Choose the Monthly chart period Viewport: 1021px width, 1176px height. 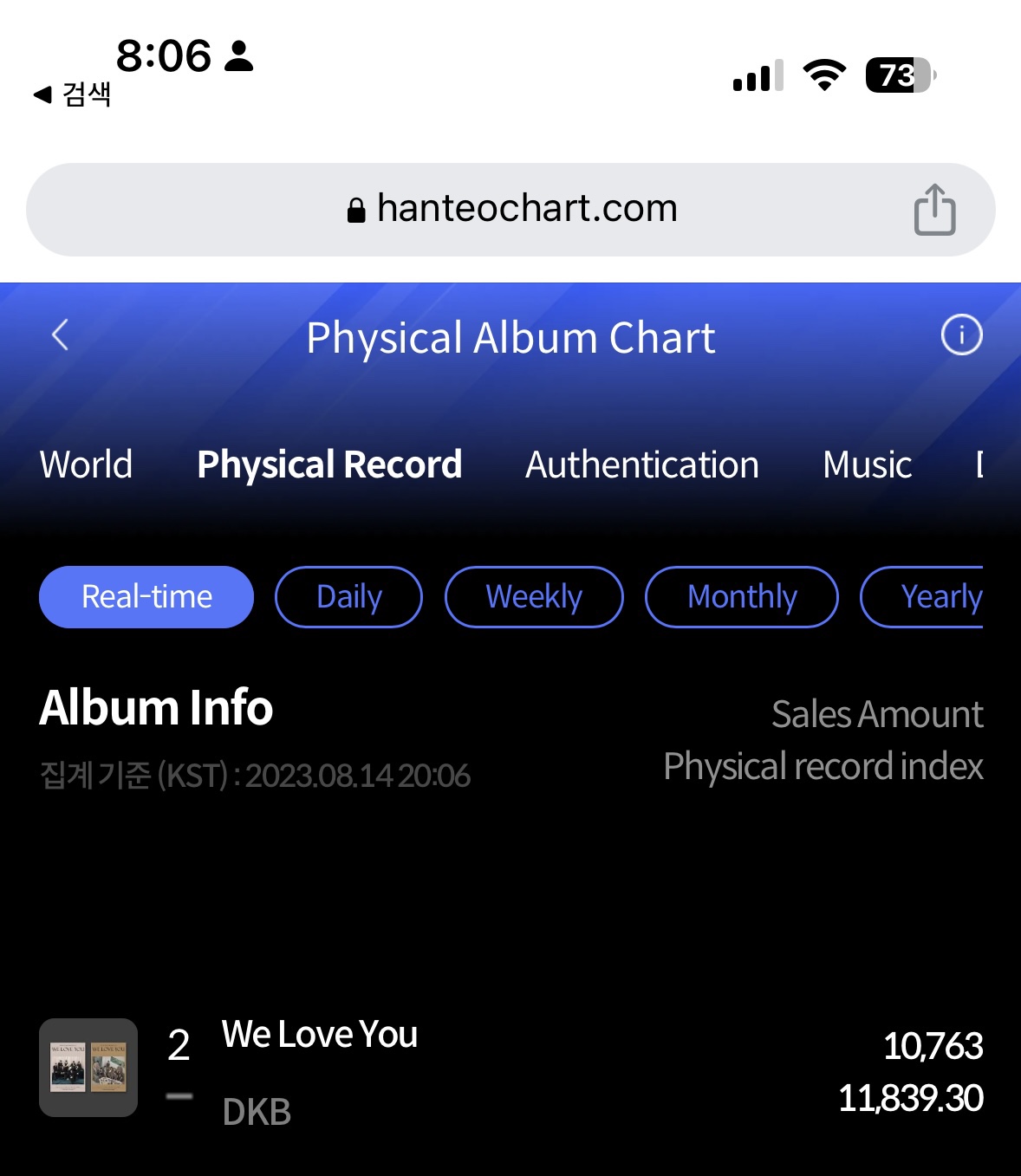click(x=742, y=597)
